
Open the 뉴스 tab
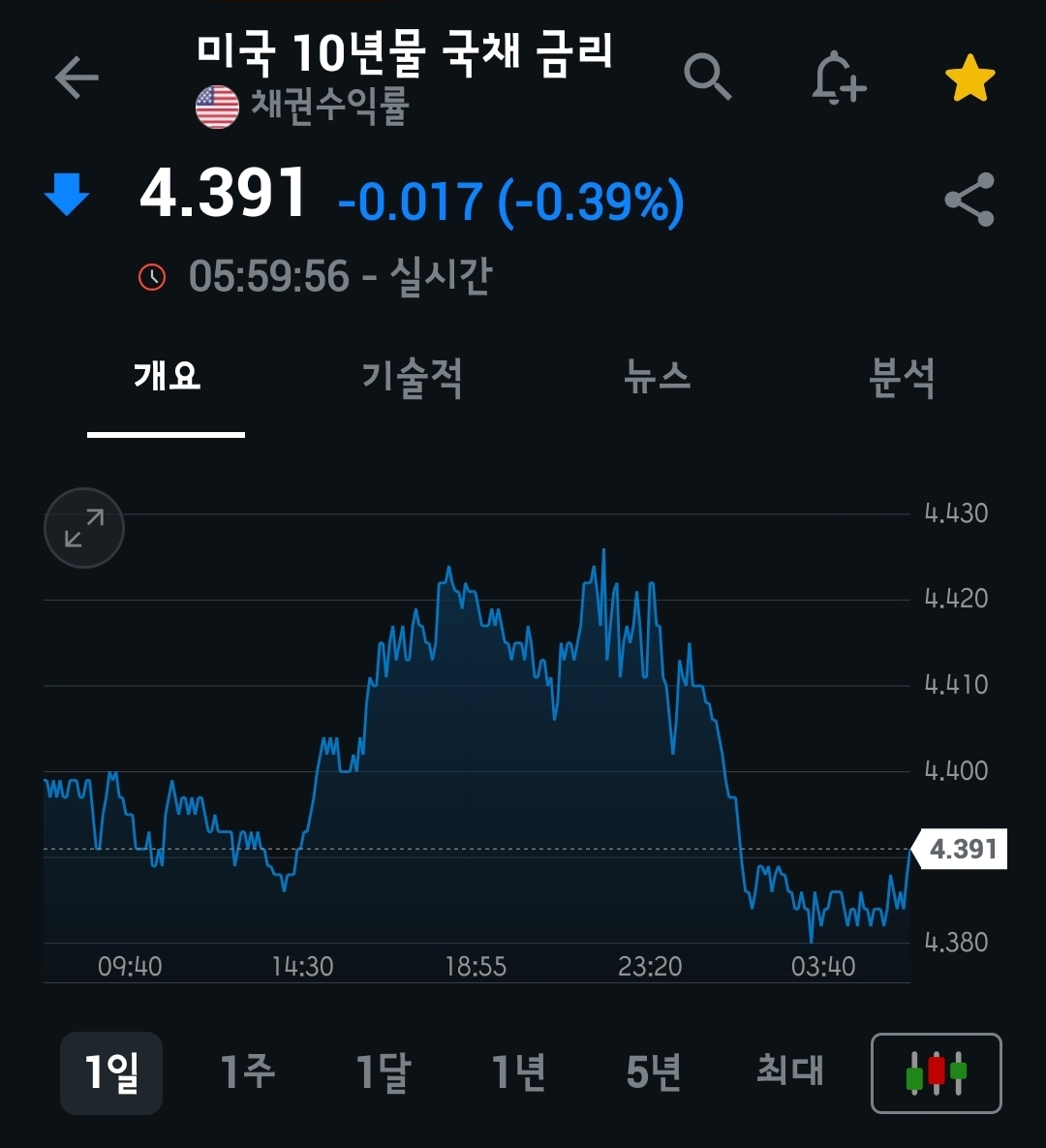[x=658, y=376]
